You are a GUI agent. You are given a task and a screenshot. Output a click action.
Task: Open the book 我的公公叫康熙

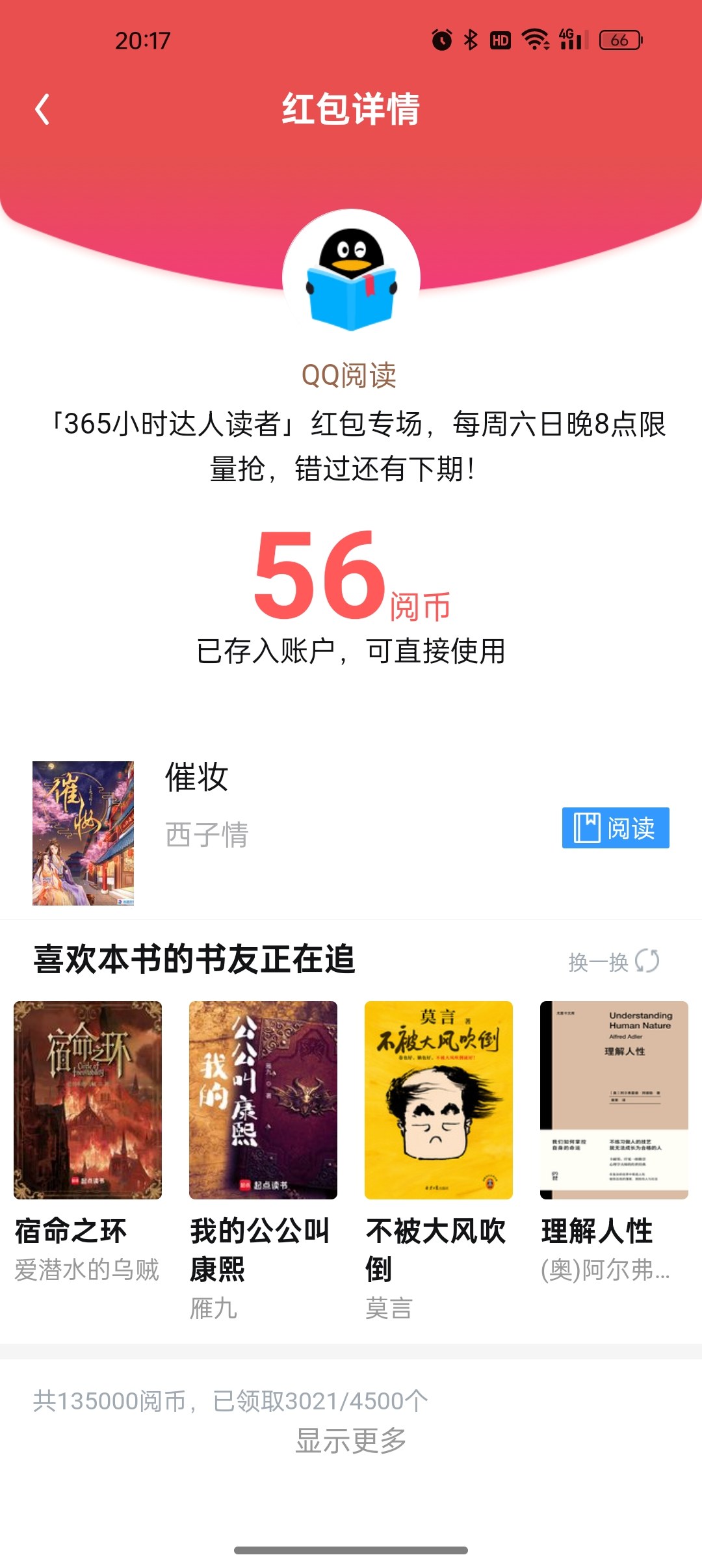point(263,1100)
